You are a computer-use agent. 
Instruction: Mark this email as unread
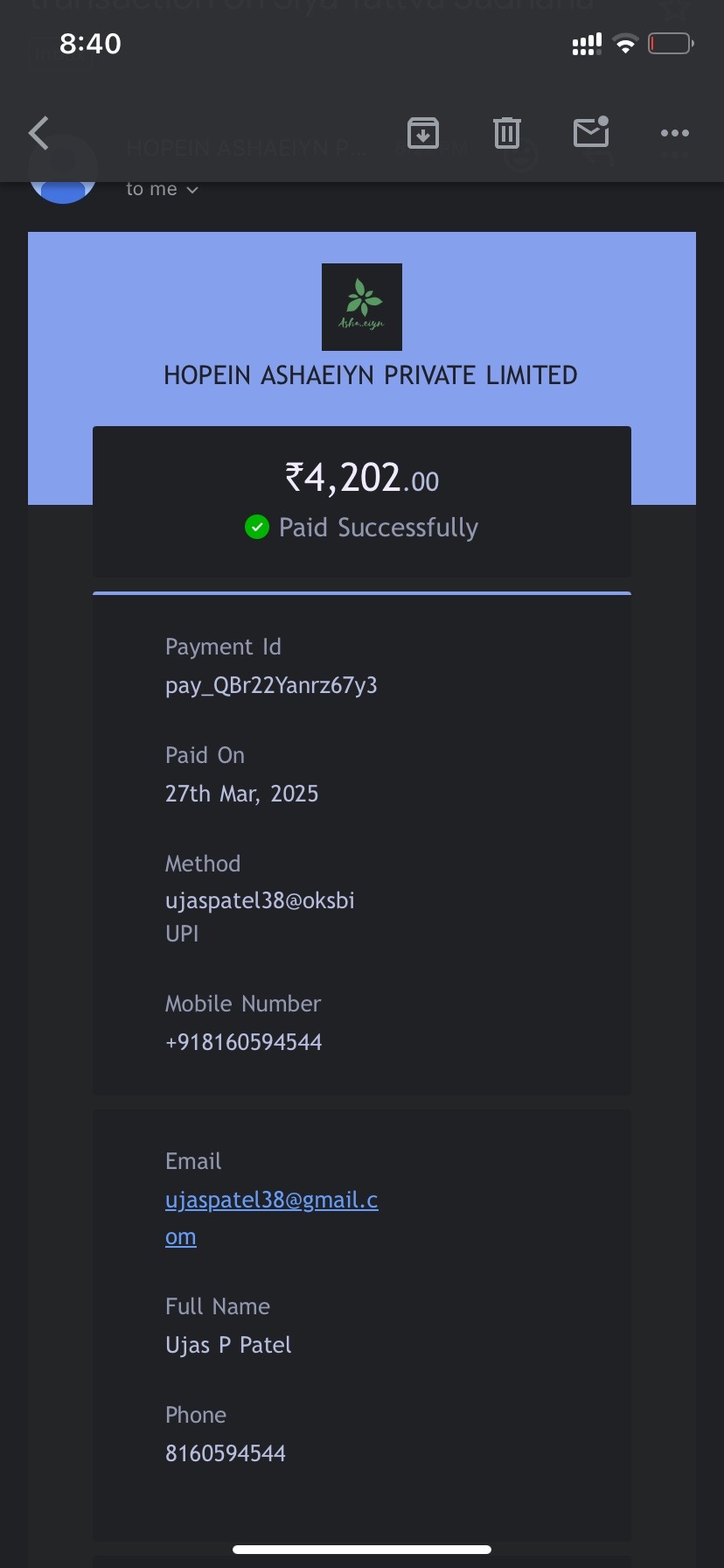coord(591,132)
